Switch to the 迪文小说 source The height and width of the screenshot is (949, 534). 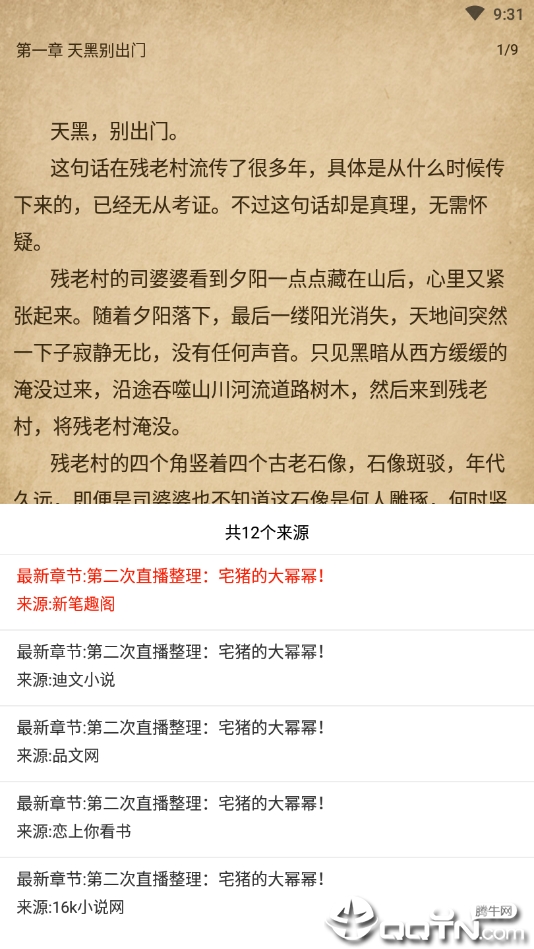[x=267, y=668]
